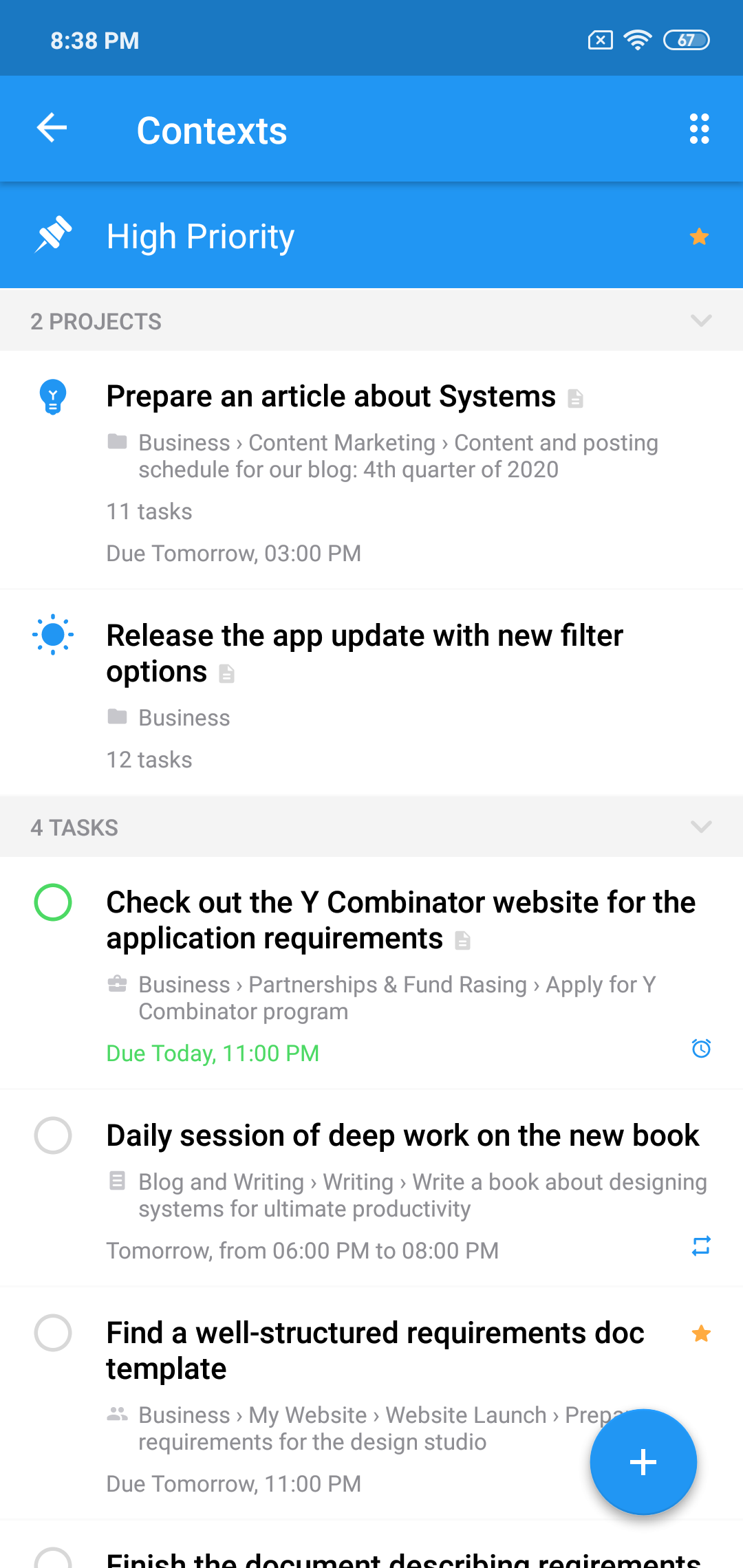Collapse the 2 PROJECTS section
Viewport: 743px width, 1568px height.
[x=700, y=320]
